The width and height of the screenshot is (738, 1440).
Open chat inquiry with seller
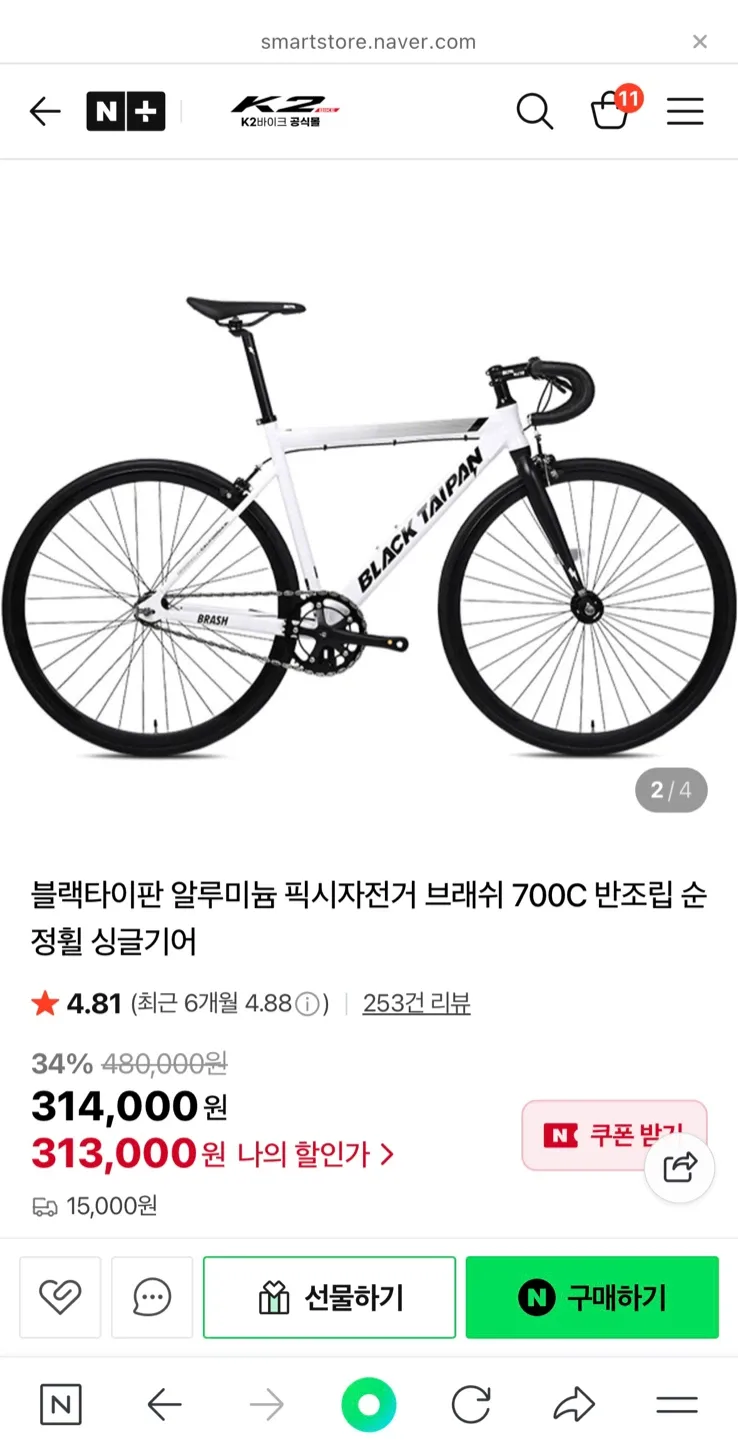[x=152, y=1297]
